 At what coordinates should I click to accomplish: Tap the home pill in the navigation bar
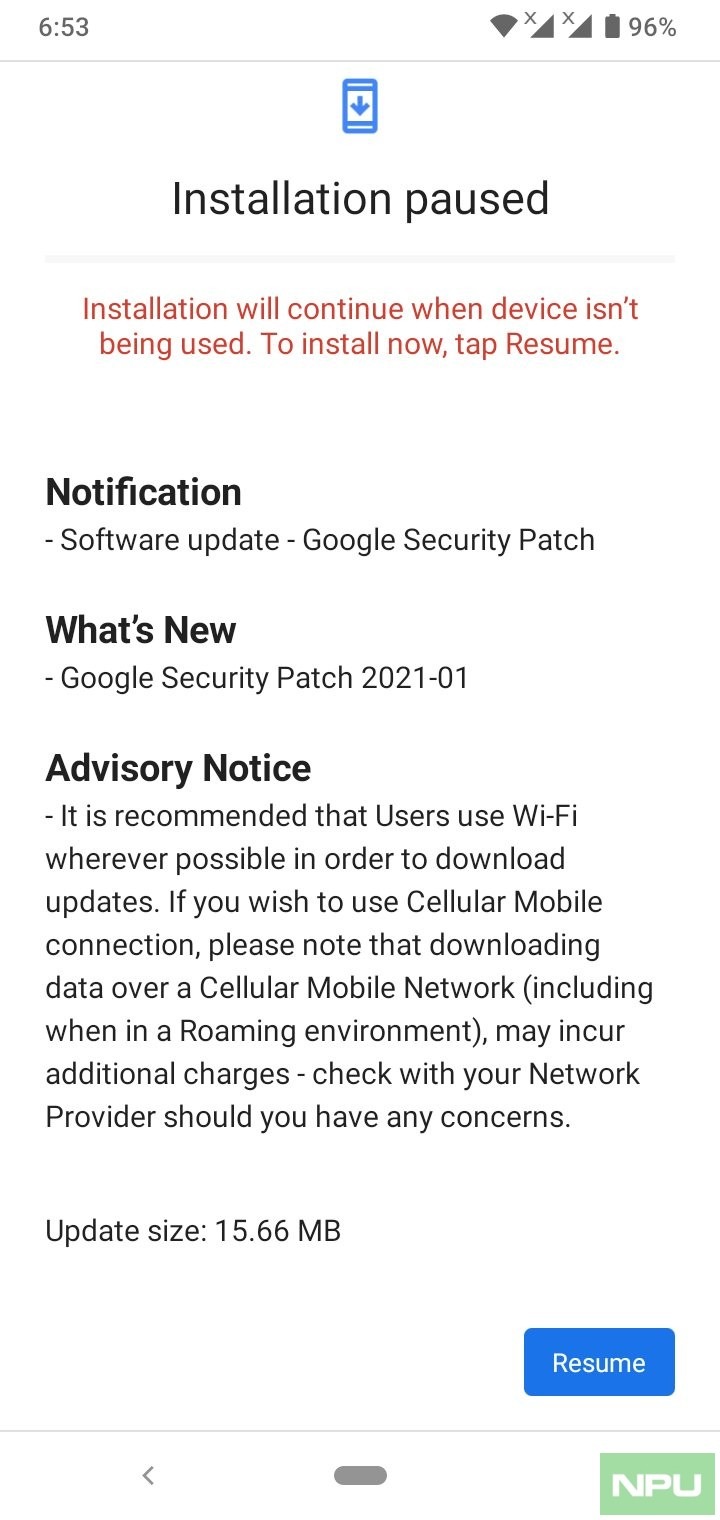coord(360,1475)
